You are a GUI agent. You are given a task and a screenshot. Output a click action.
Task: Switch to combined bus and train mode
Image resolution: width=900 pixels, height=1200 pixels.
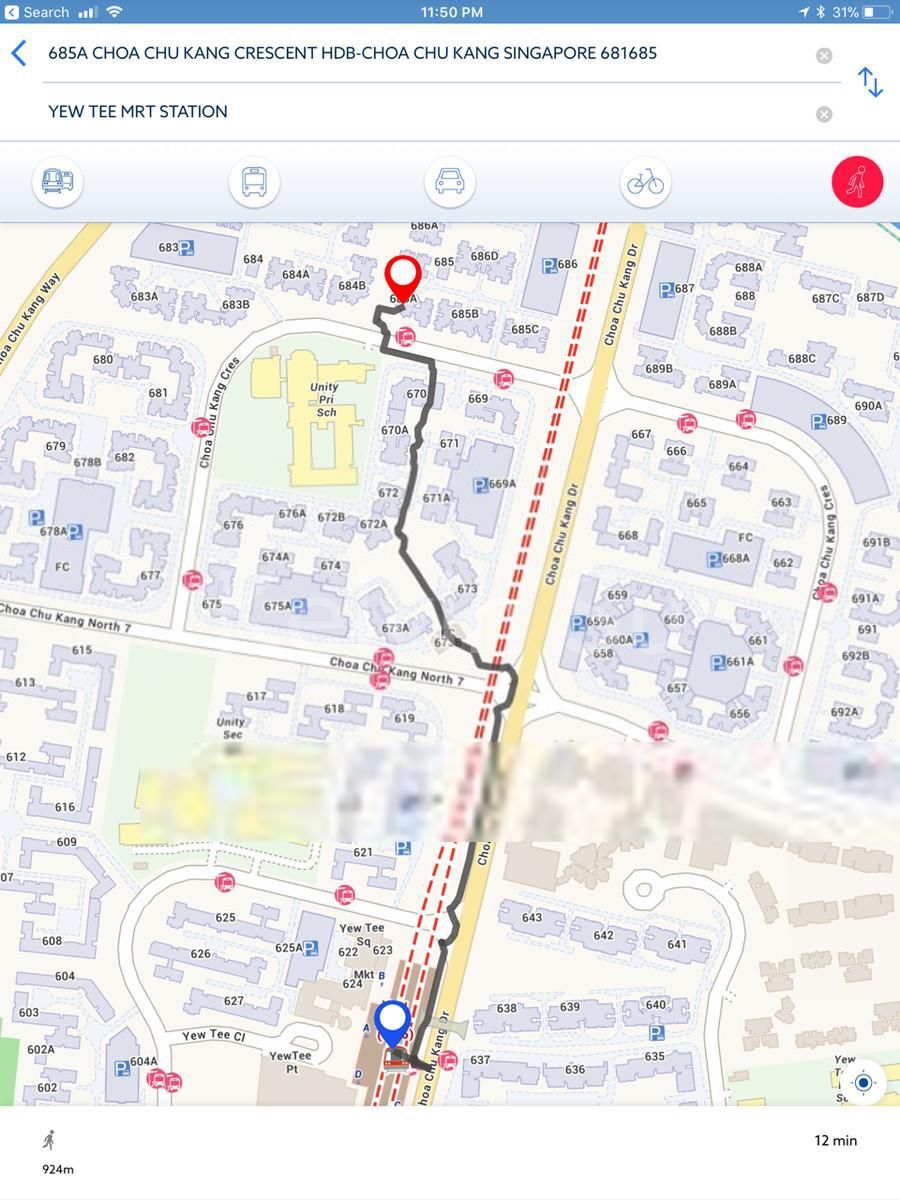point(57,182)
